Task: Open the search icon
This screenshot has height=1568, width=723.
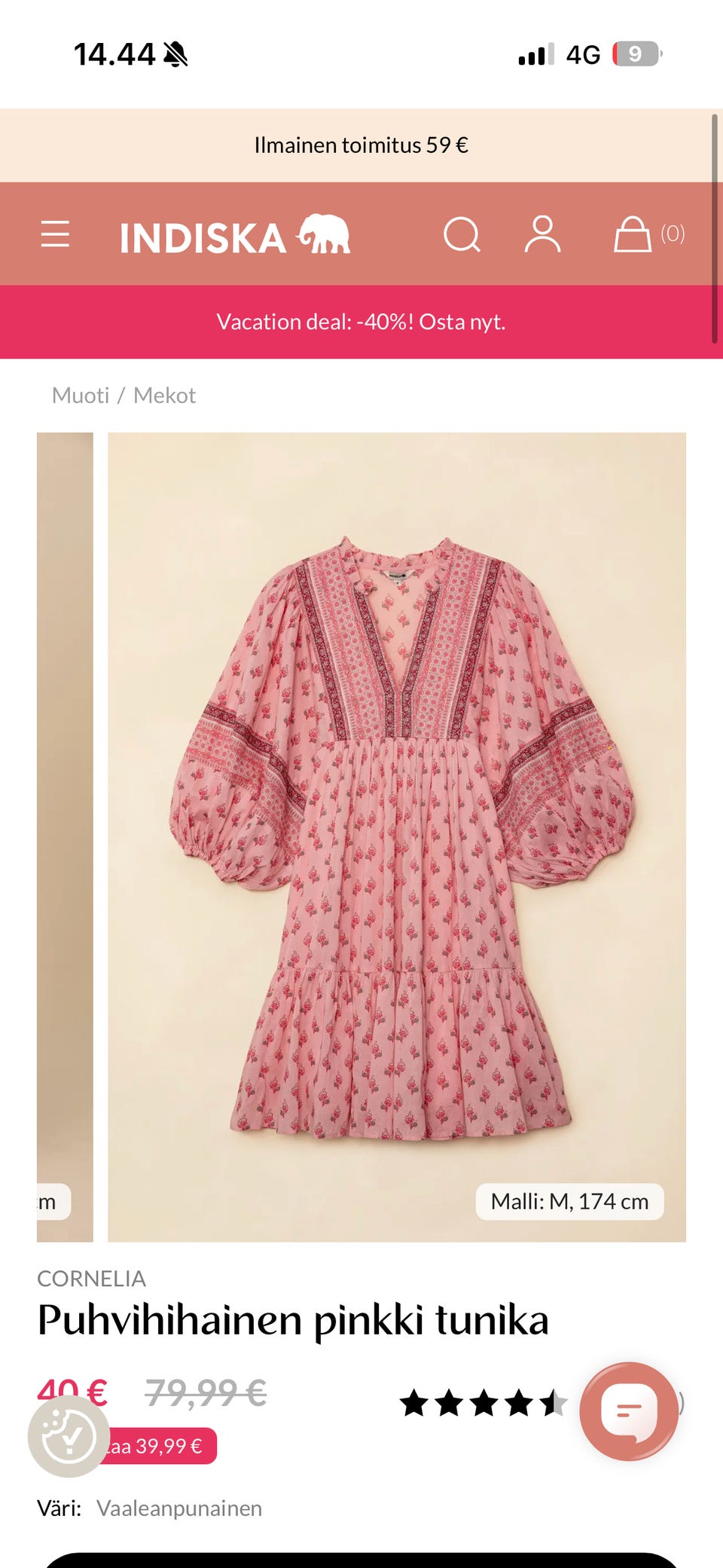Action: click(462, 234)
